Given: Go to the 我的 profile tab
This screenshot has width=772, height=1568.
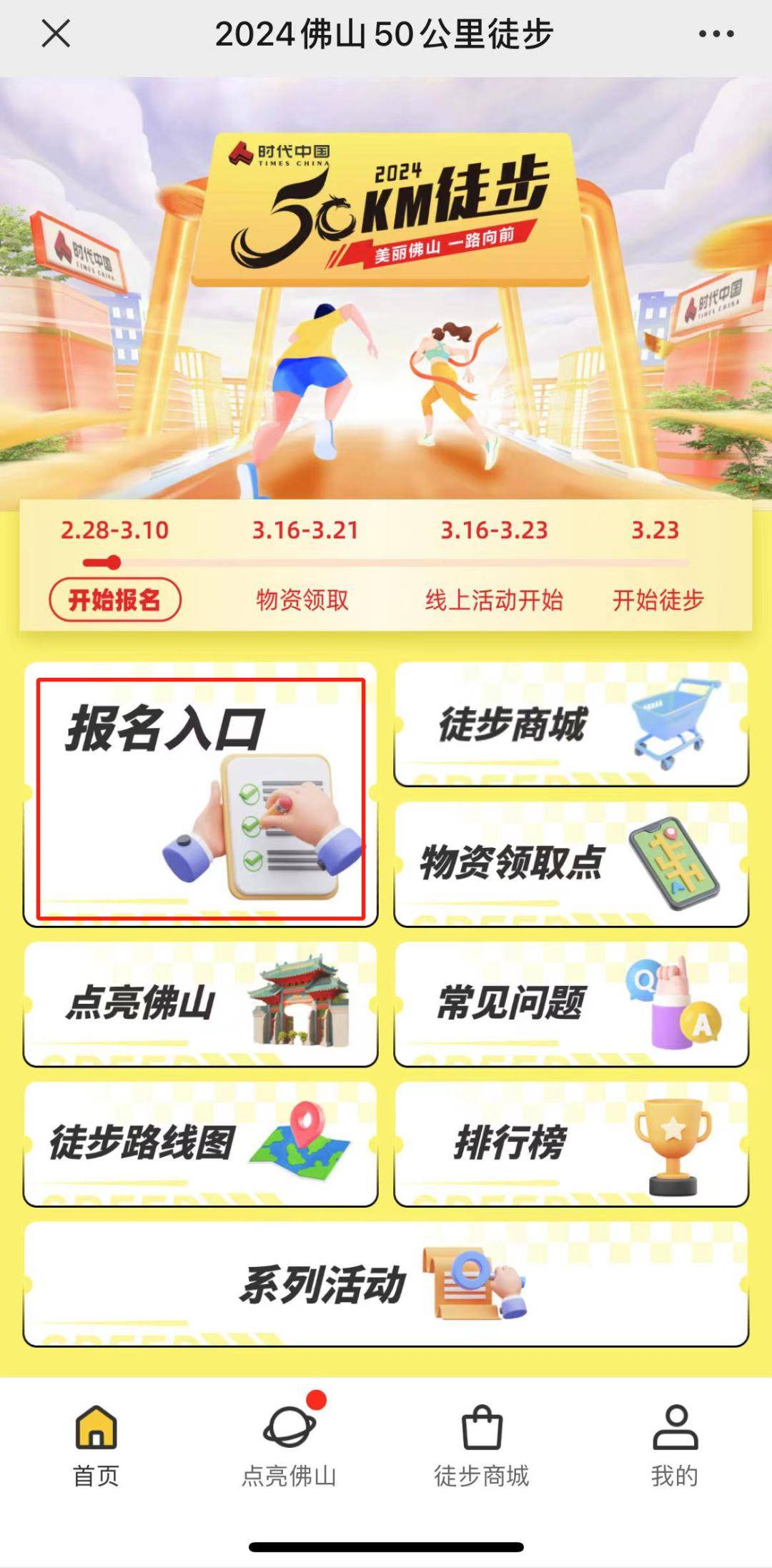Looking at the screenshot, I should (x=675, y=1446).
